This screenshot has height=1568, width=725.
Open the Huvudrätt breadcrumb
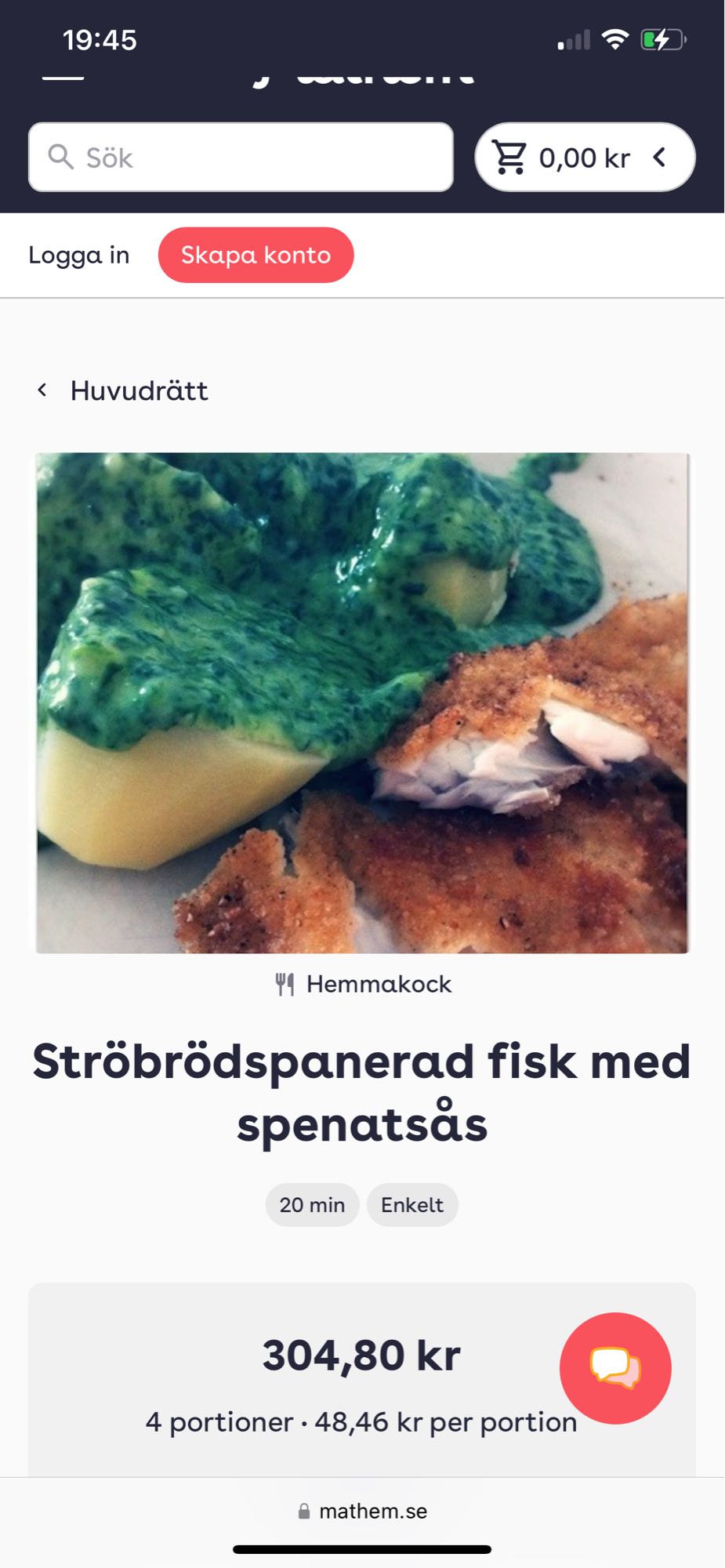140,390
